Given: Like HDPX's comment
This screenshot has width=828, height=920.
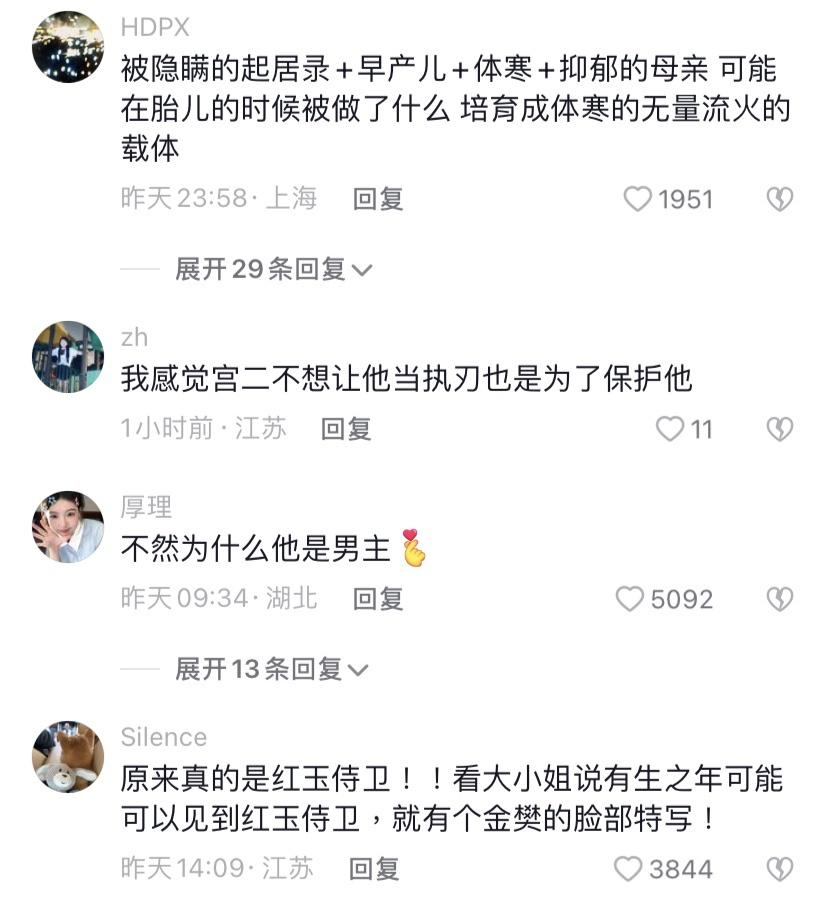Looking at the screenshot, I should click(x=638, y=199).
